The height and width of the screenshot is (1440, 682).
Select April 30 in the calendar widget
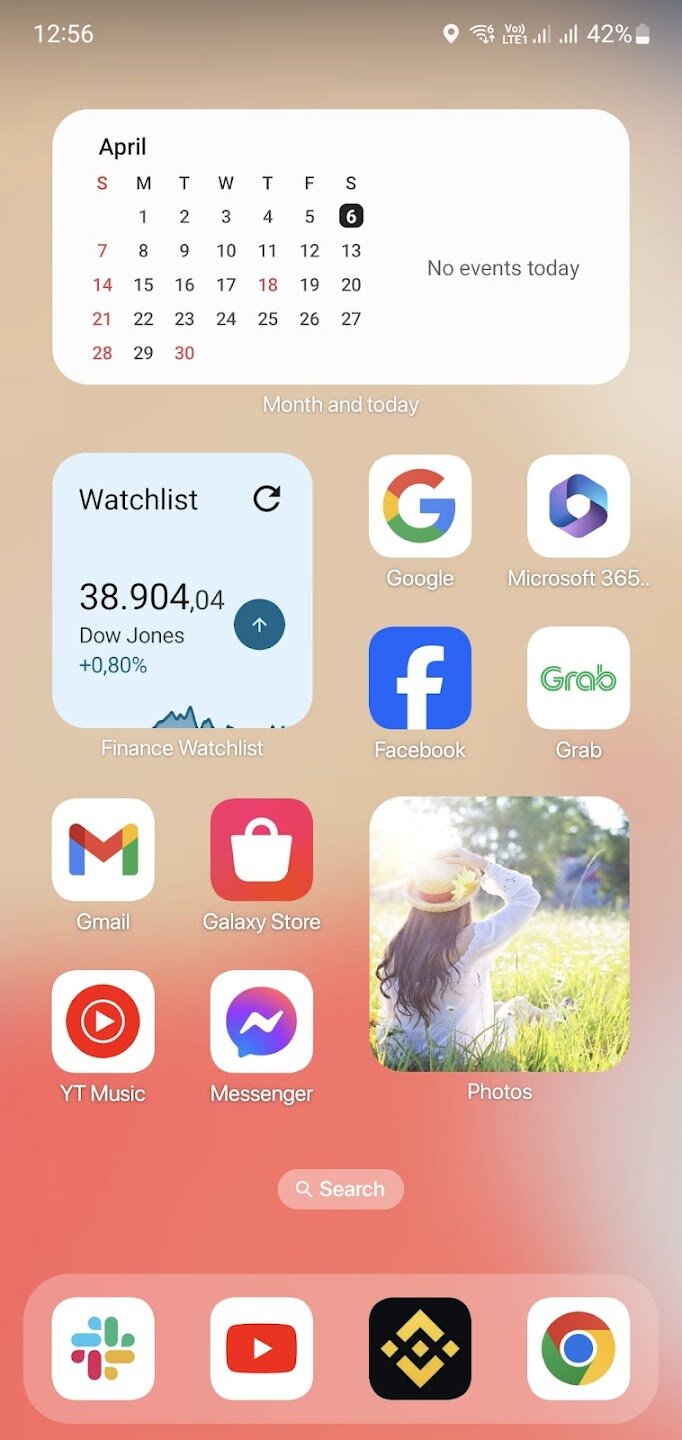click(184, 353)
